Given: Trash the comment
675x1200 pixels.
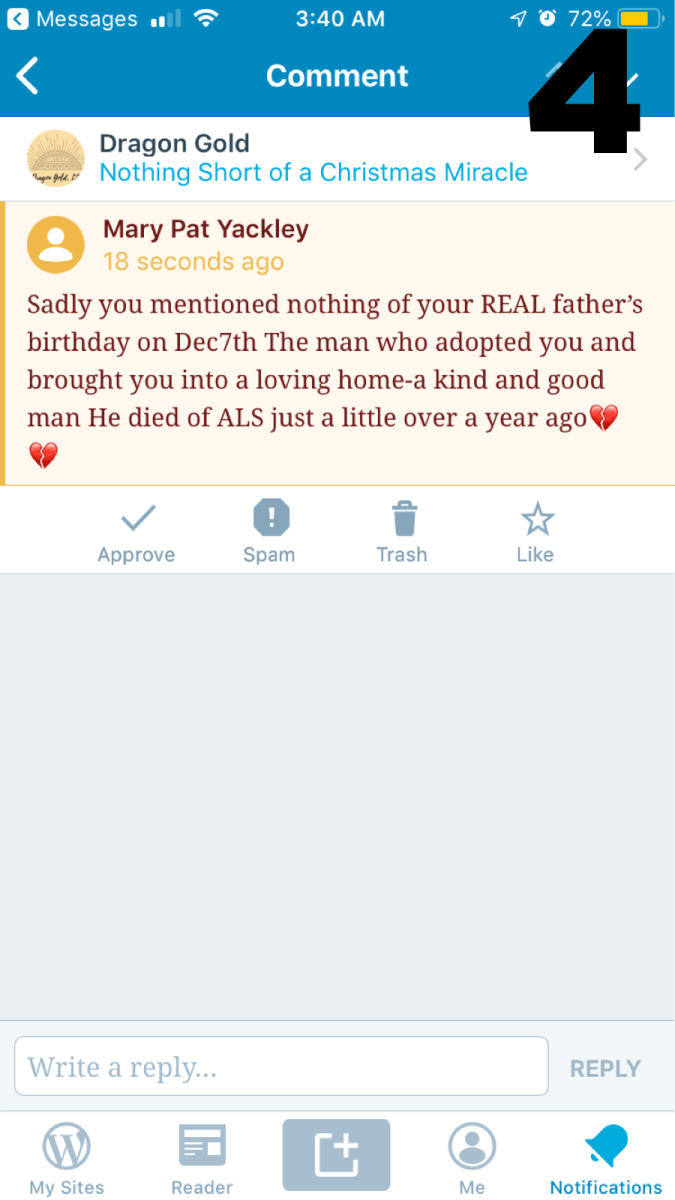Looking at the screenshot, I should point(402,533).
